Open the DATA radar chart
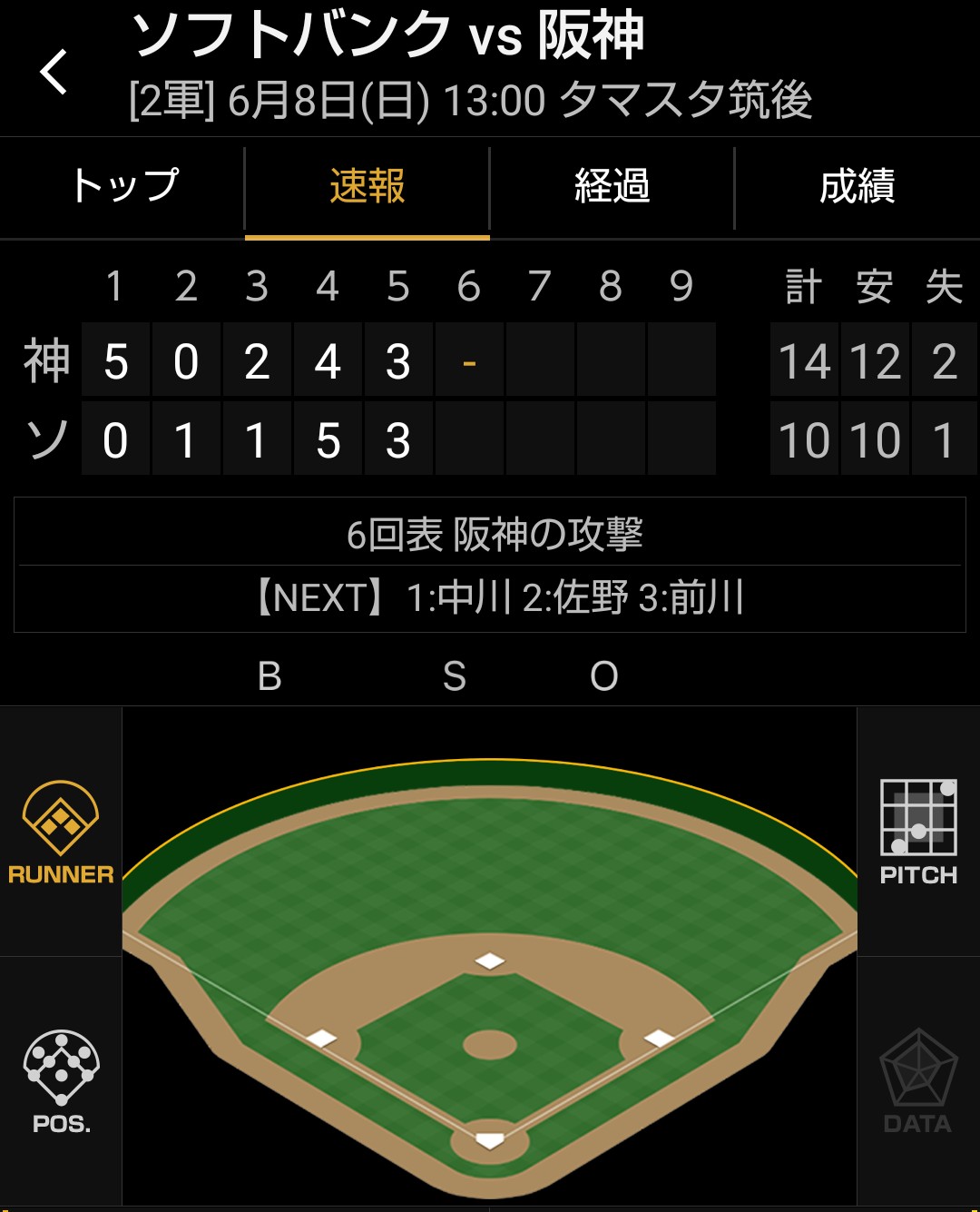This screenshot has width=980, height=1212. click(918, 1081)
